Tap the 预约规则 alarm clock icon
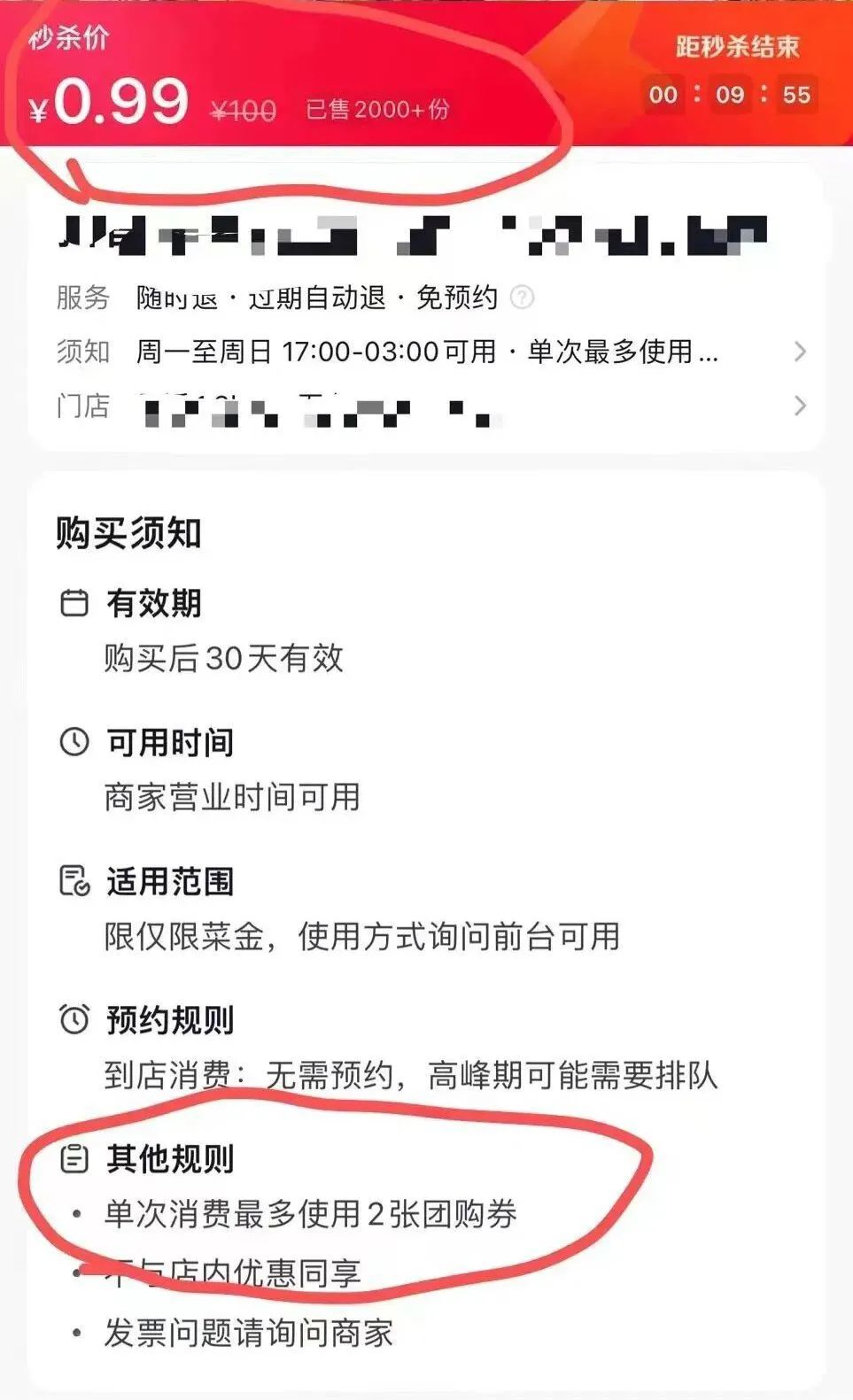Viewport: 853px width, 1400px height. [x=75, y=1020]
